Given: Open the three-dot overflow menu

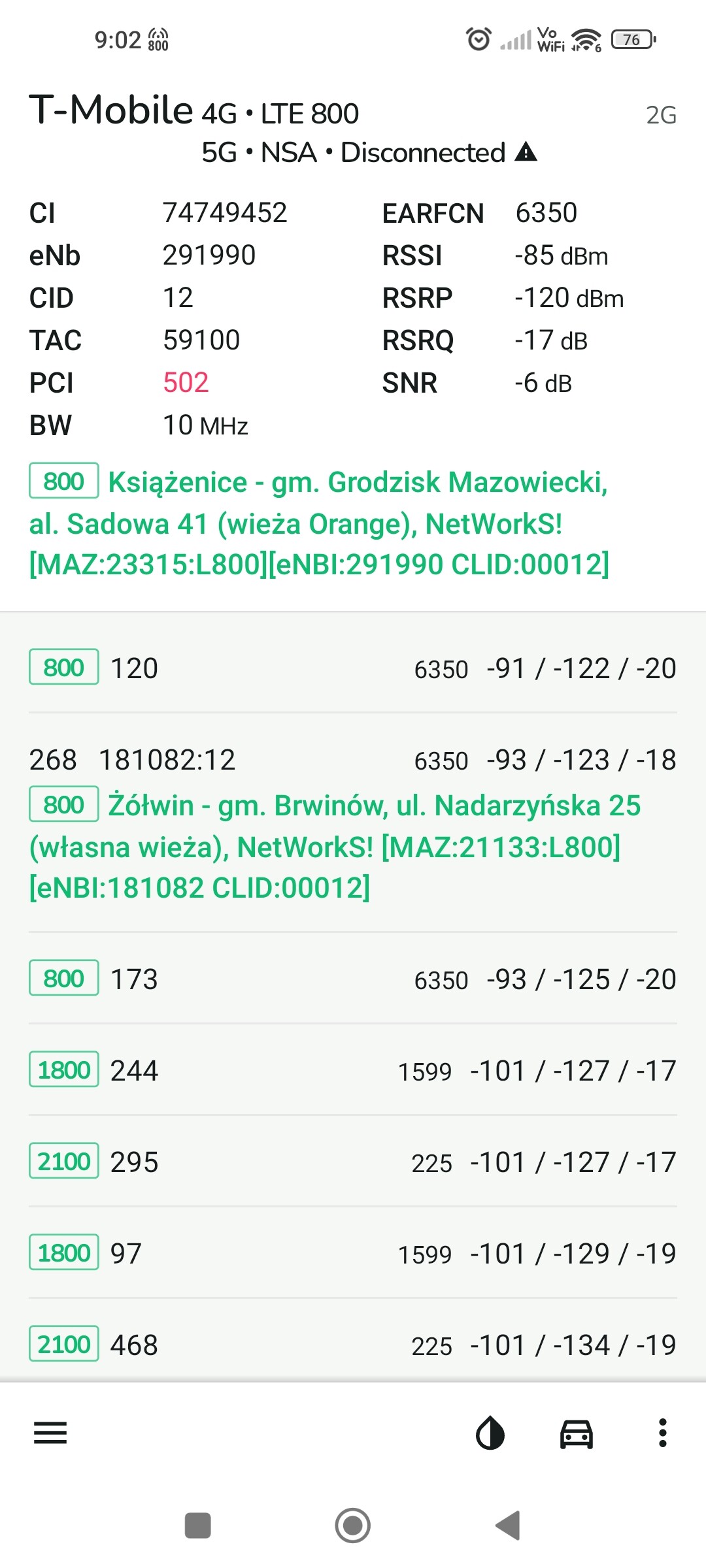Looking at the screenshot, I should coord(661,1433).
